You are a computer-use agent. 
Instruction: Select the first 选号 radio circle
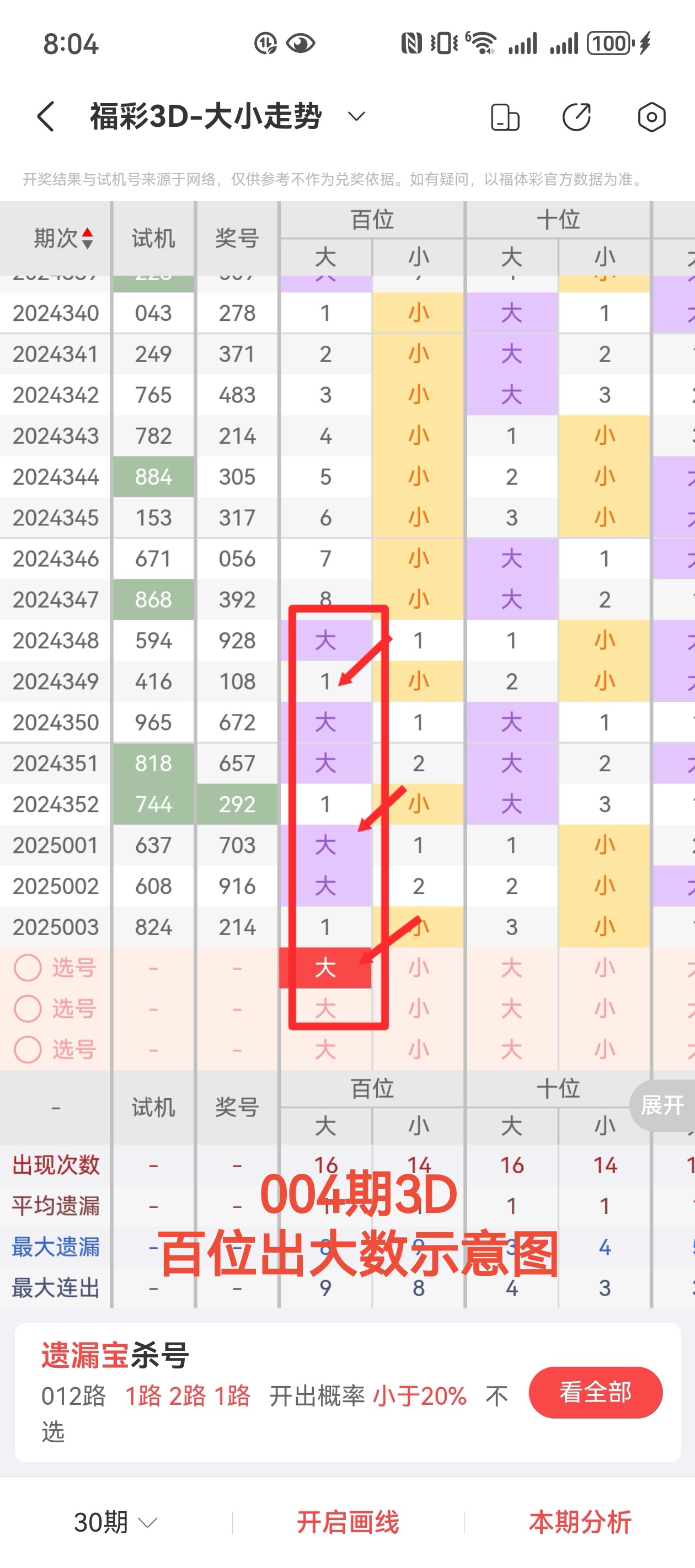pyautogui.click(x=27, y=968)
